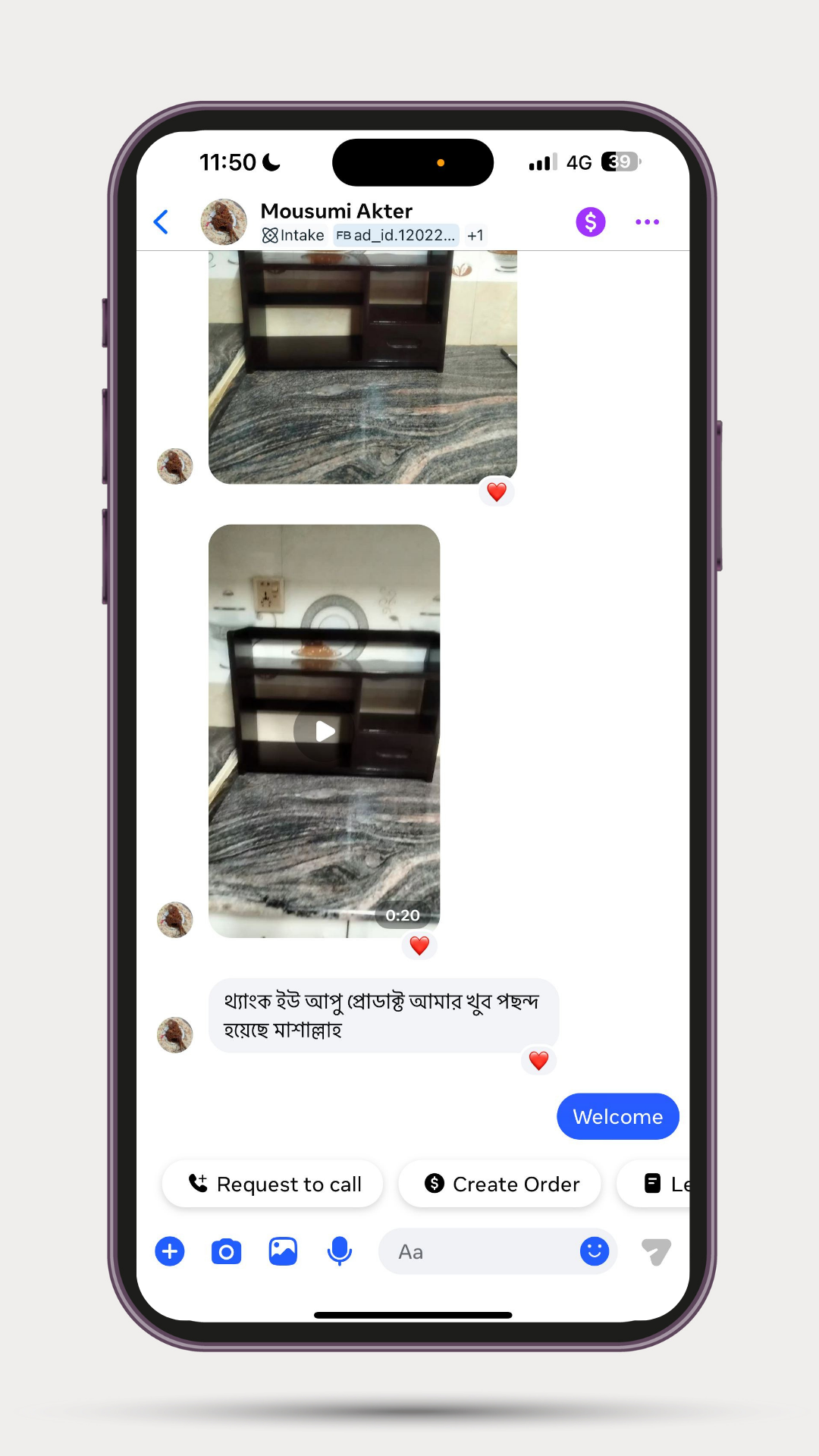The image size is (819, 1456).
Task: Tap the Welcome quick reply
Action: click(x=617, y=1116)
